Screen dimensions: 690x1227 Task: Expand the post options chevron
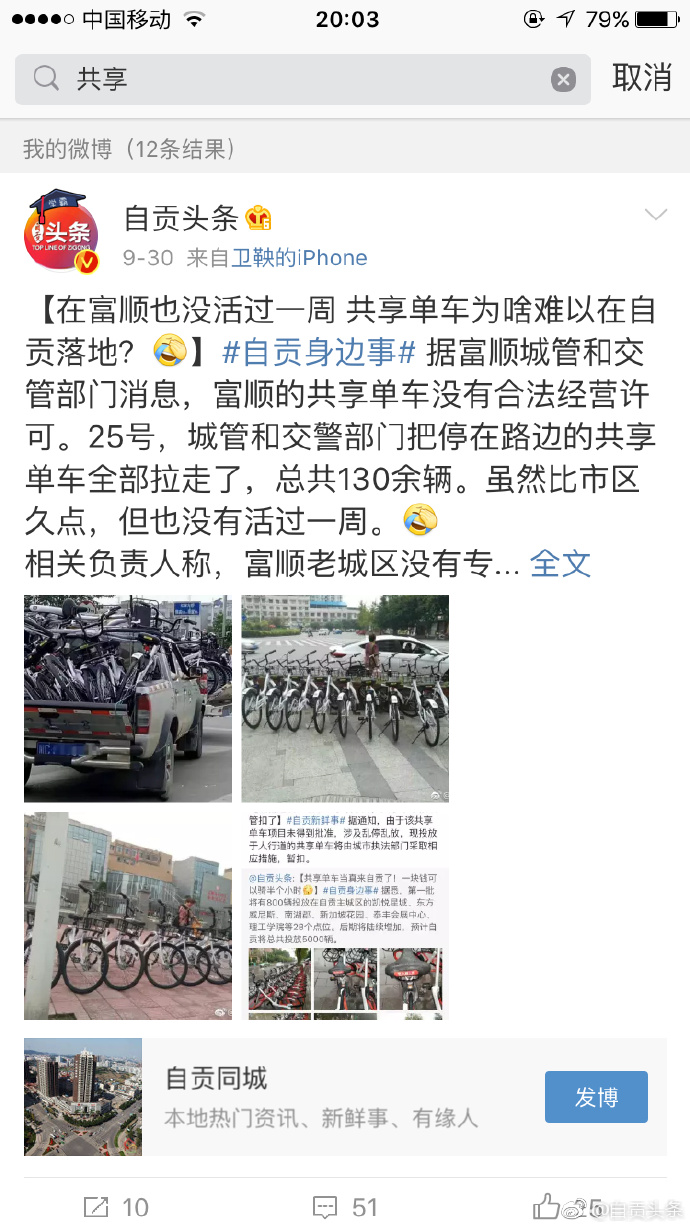tap(655, 215)
